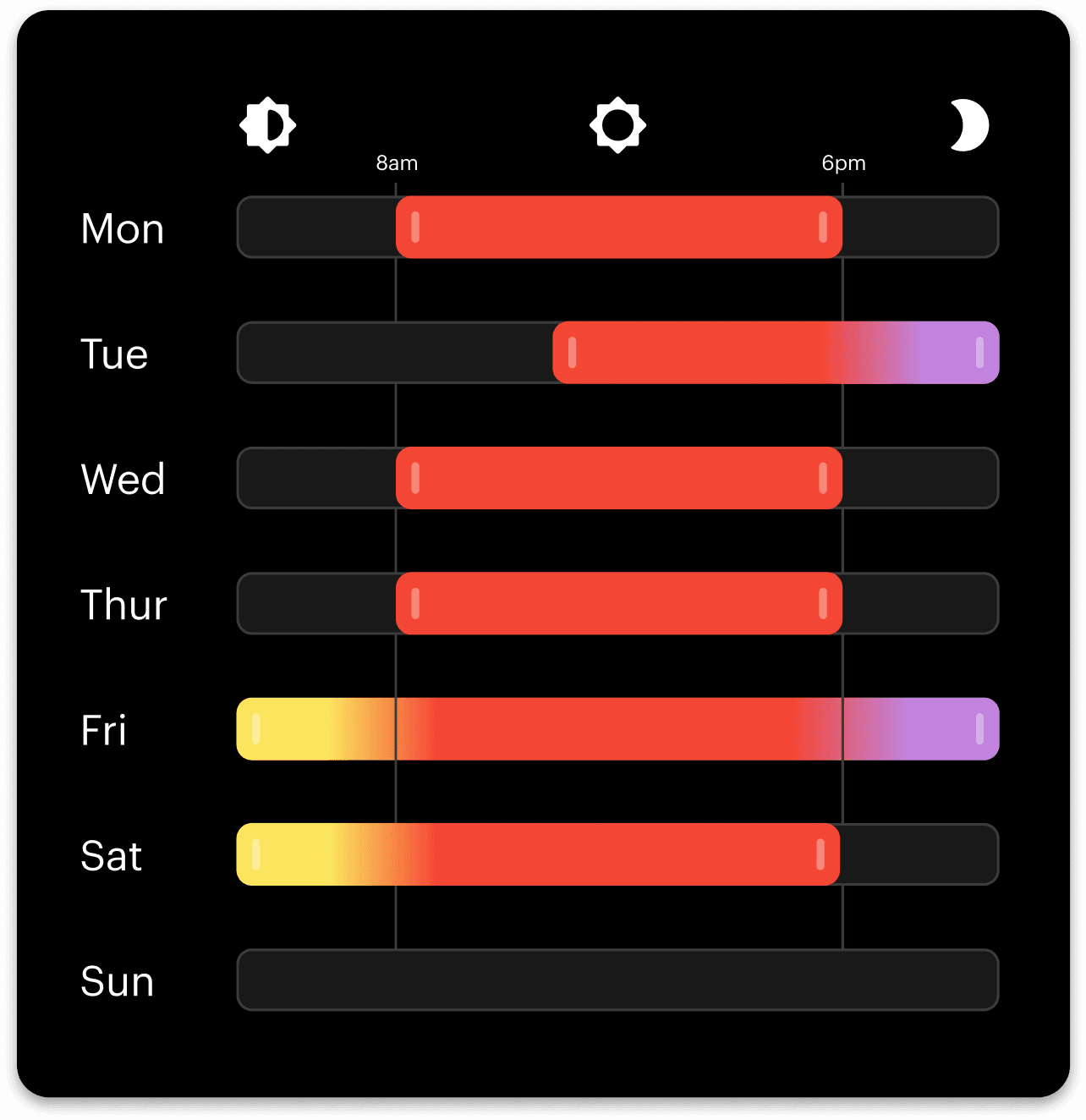1086x1120 pixels.
Task: Tap Tuesday's end handle in the purple section
Action: [979, 353]
